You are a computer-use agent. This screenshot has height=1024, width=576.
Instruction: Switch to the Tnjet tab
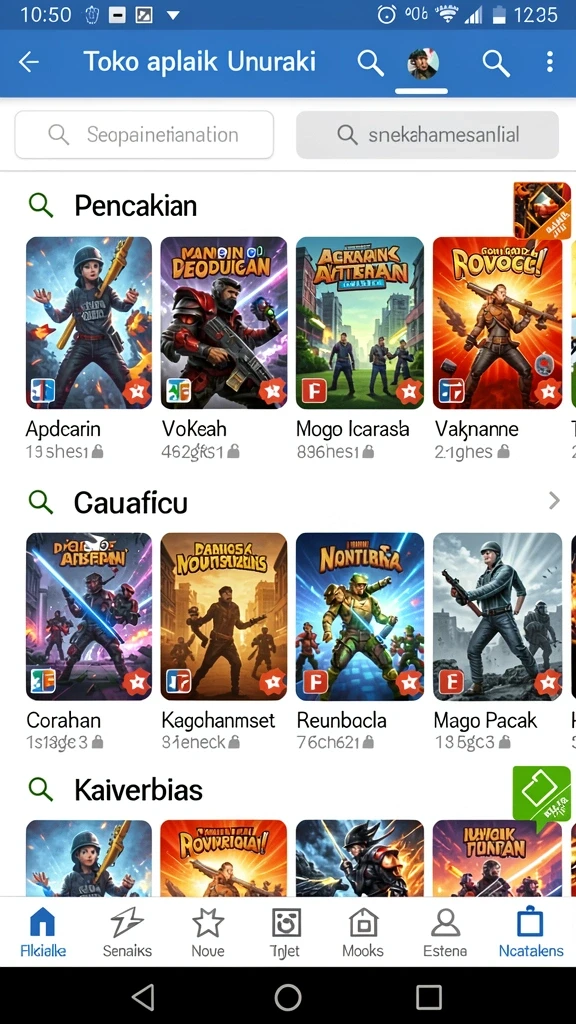[285, 932]
